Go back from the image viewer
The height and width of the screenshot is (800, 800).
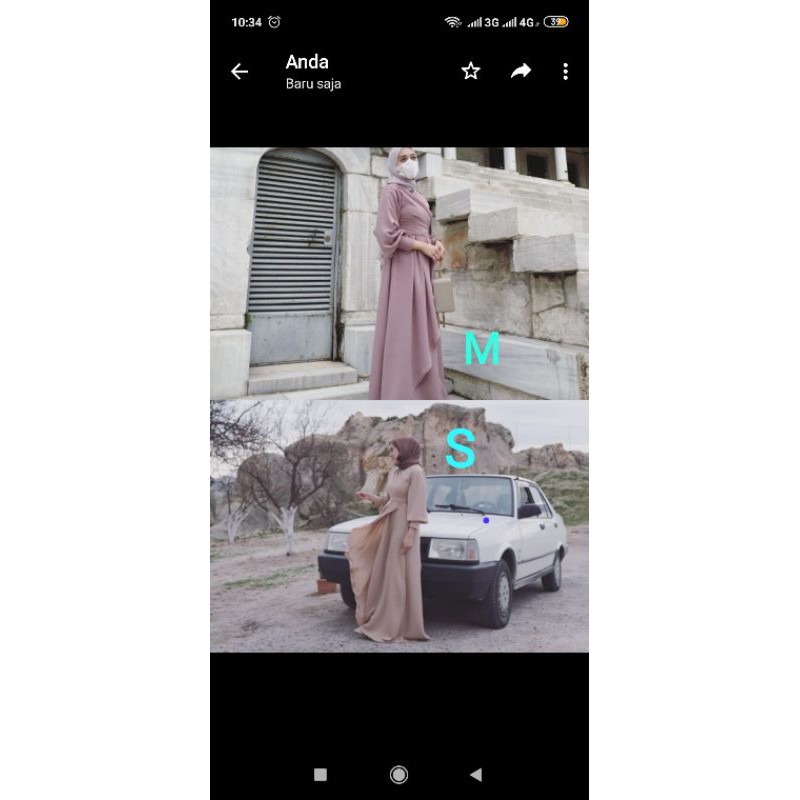coord(239,71)
